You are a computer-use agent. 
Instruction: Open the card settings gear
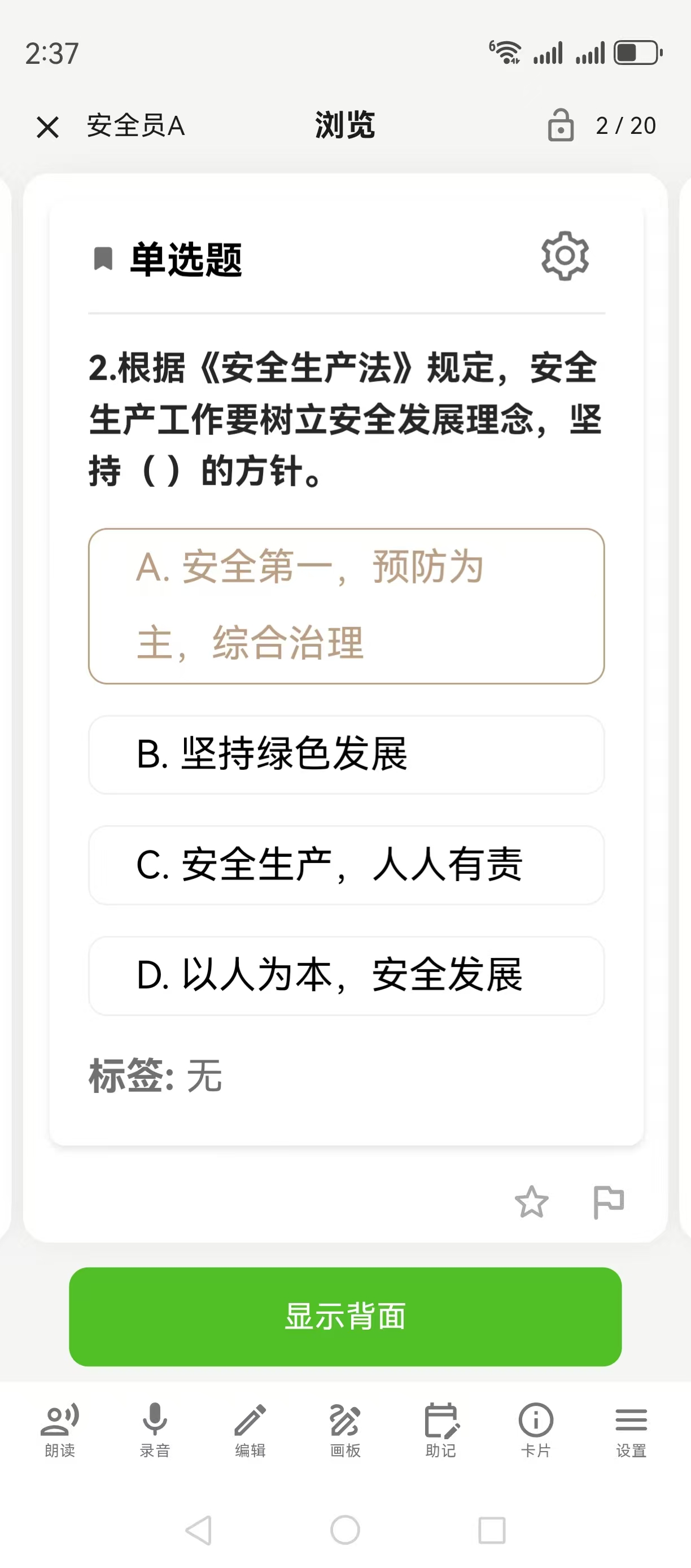565,256
